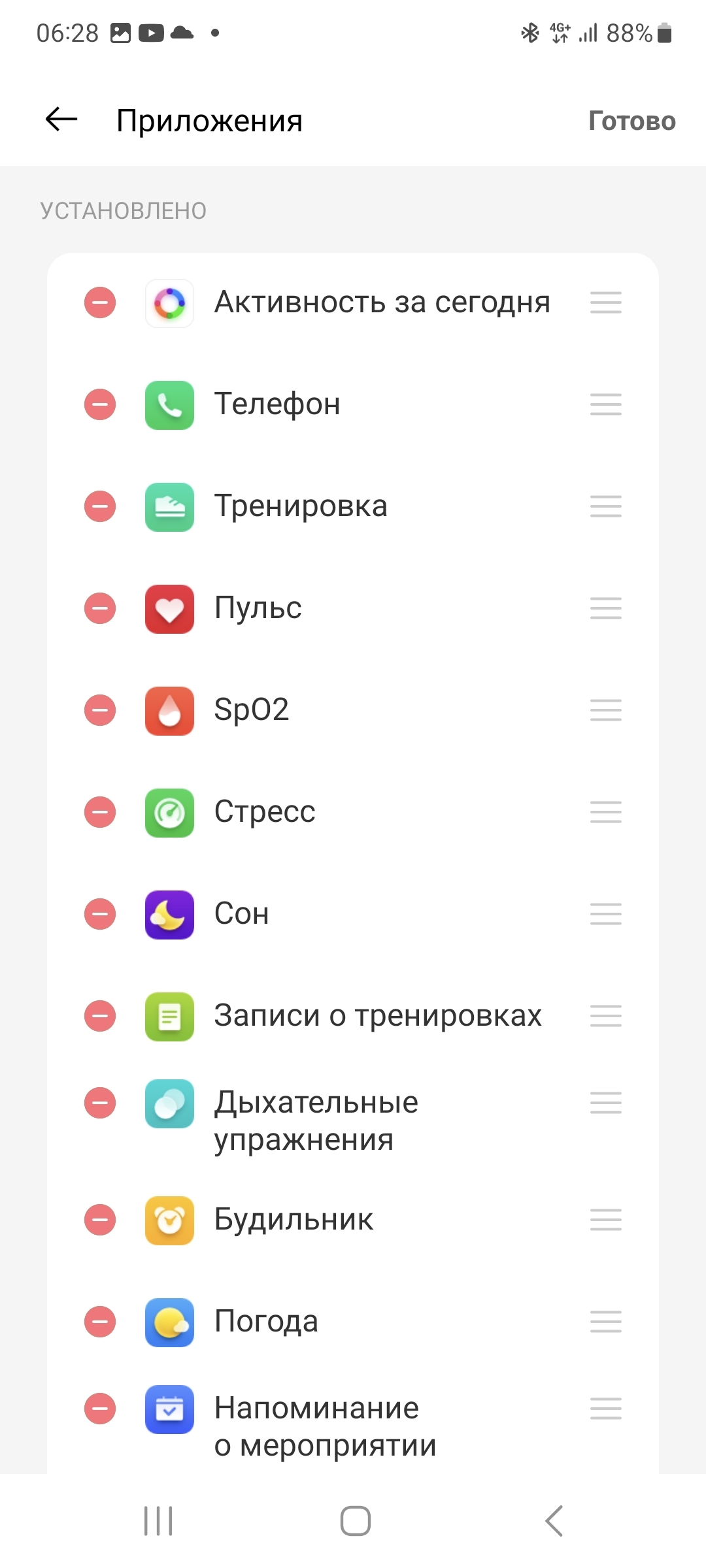Remove Активность за сегодня from the list
706x1568 pixels.
pos(100,302)
